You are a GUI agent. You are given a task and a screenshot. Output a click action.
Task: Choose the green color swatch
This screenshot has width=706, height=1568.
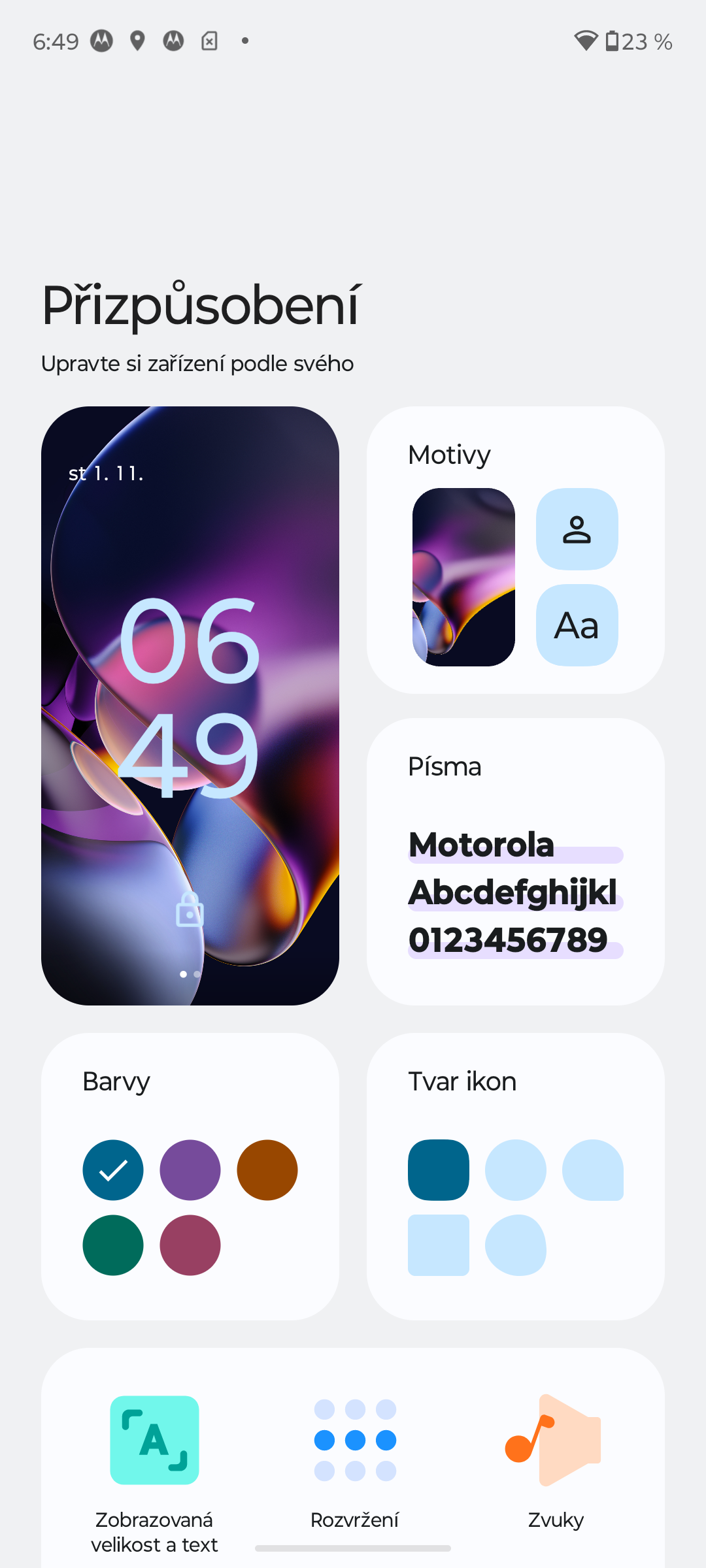coord(113,1245)
